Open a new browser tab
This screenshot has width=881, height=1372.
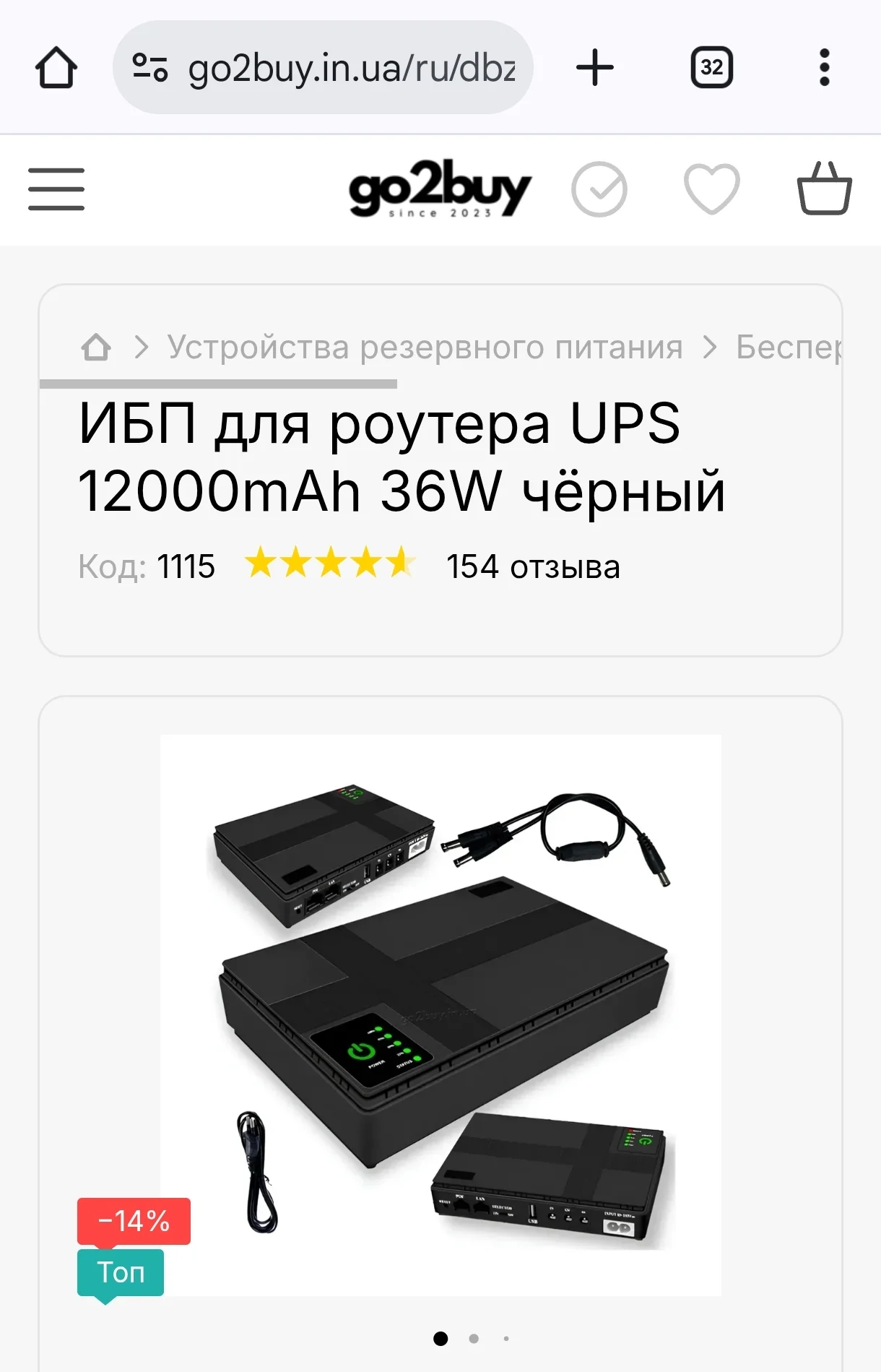(x=594, y=66)
